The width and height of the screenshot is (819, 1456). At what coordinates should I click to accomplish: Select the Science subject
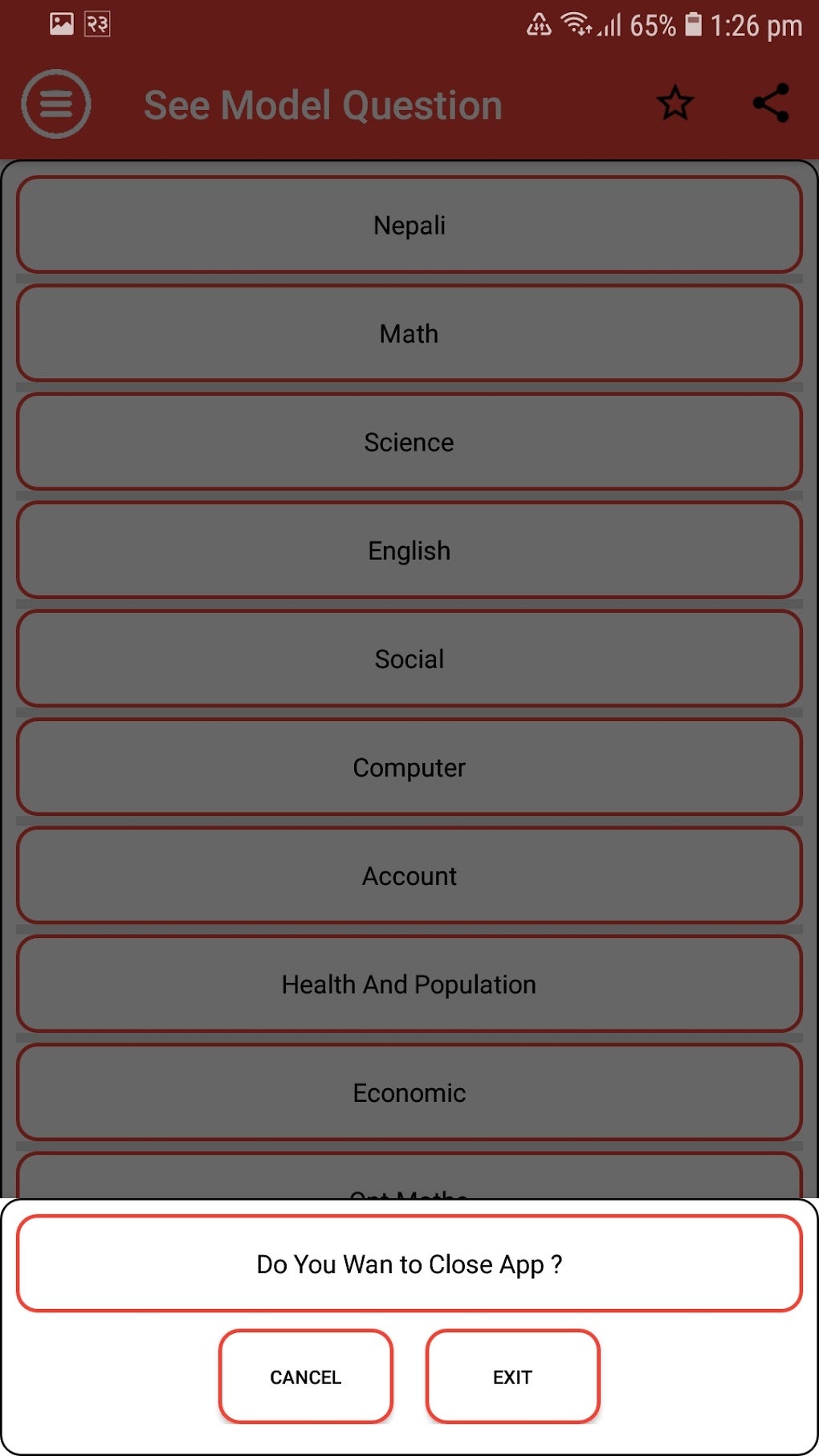(409, 443)
